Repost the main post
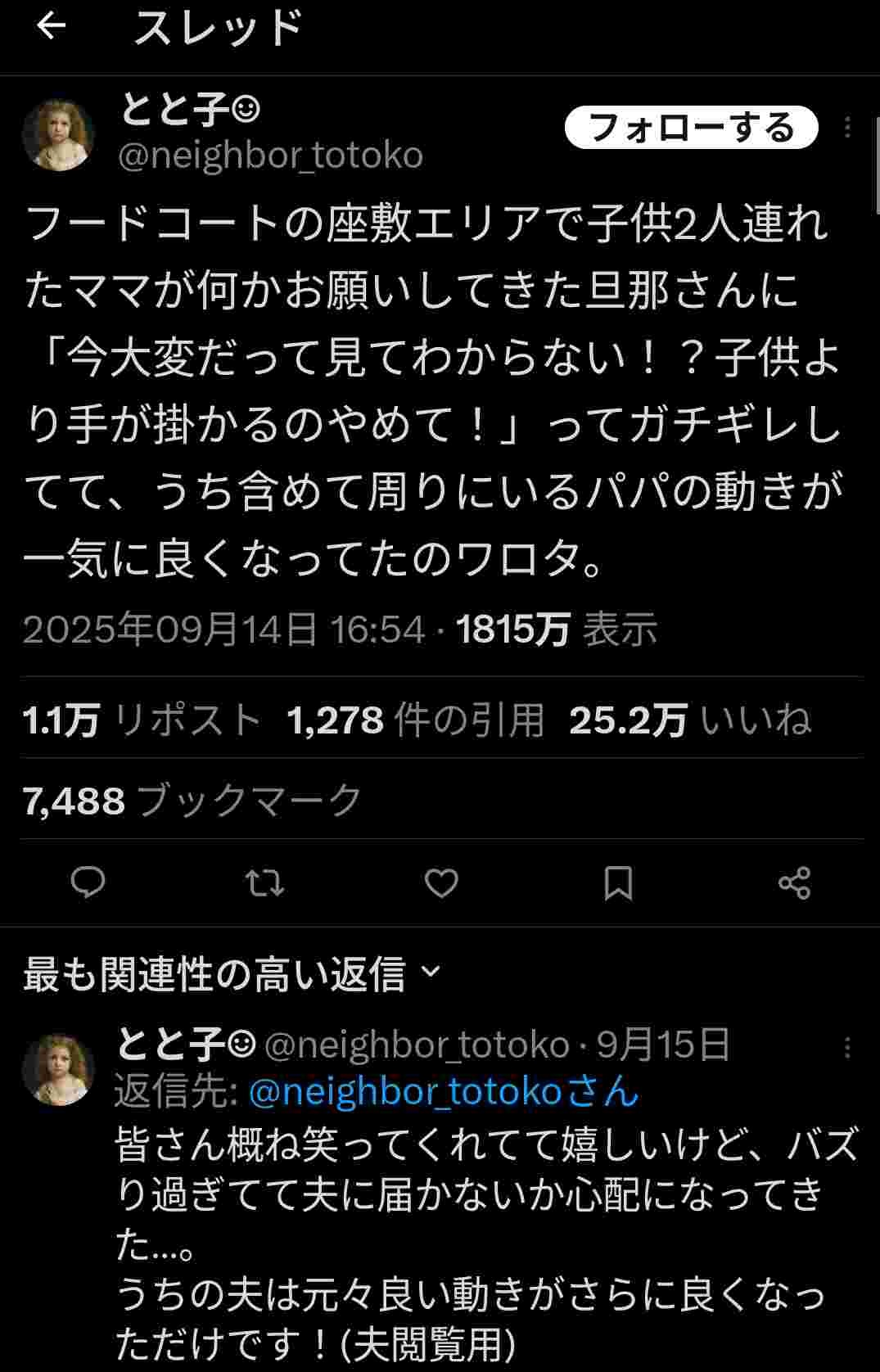 pyautogui.click(x=265, y=882)
